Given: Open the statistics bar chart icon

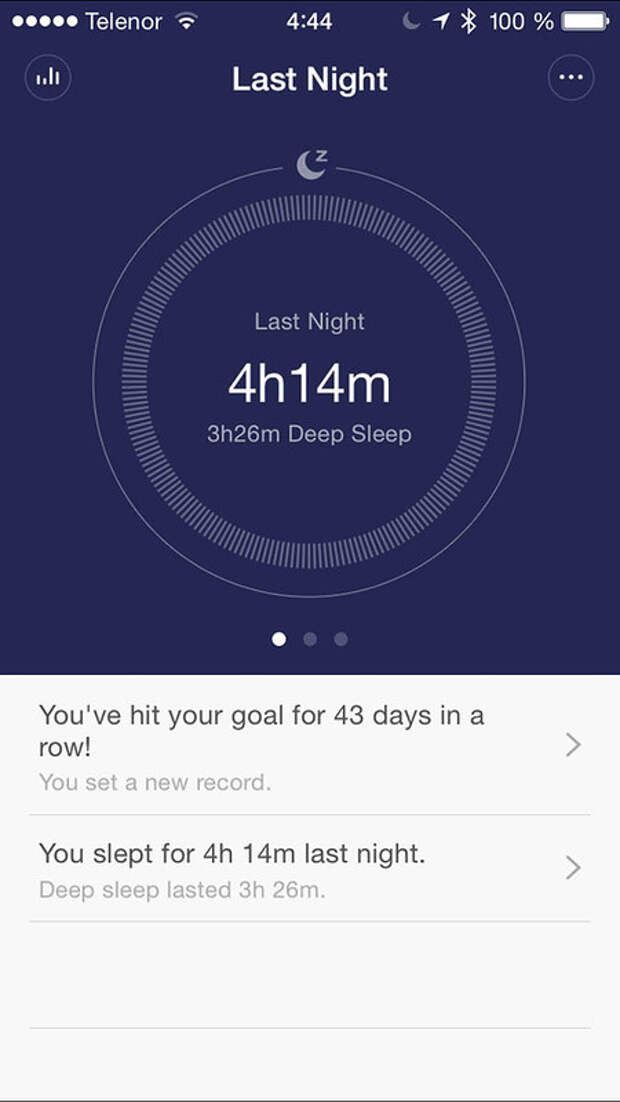Looking at the screenshot, I should [x=48, y=77].
